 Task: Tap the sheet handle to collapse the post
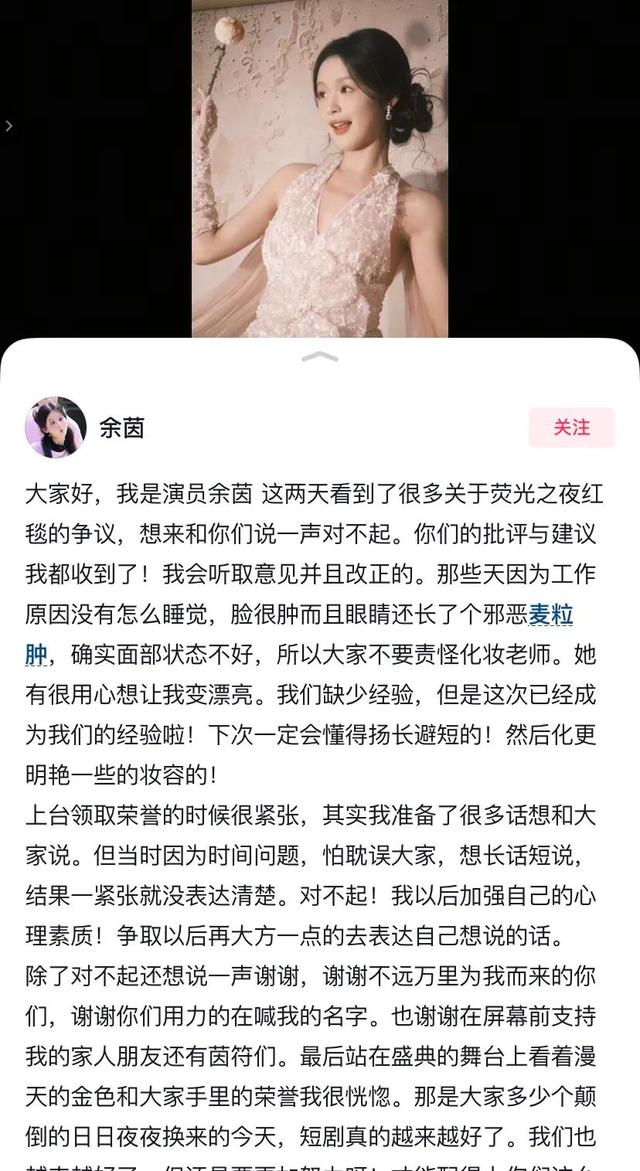(x=319, y=356)
